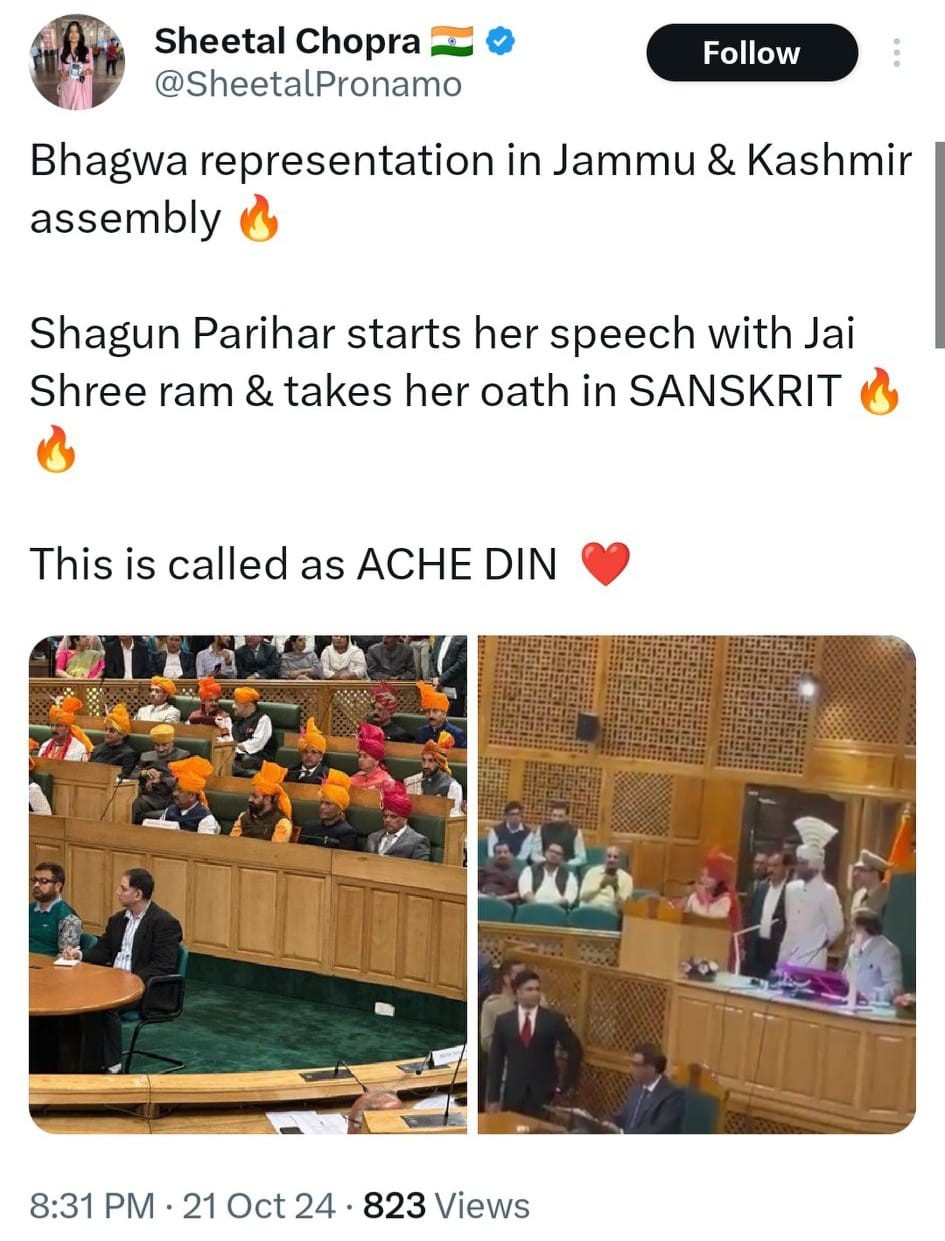Open the post overflow menu
Viewport: 945px width, 1241px height.
coord(896,53)
